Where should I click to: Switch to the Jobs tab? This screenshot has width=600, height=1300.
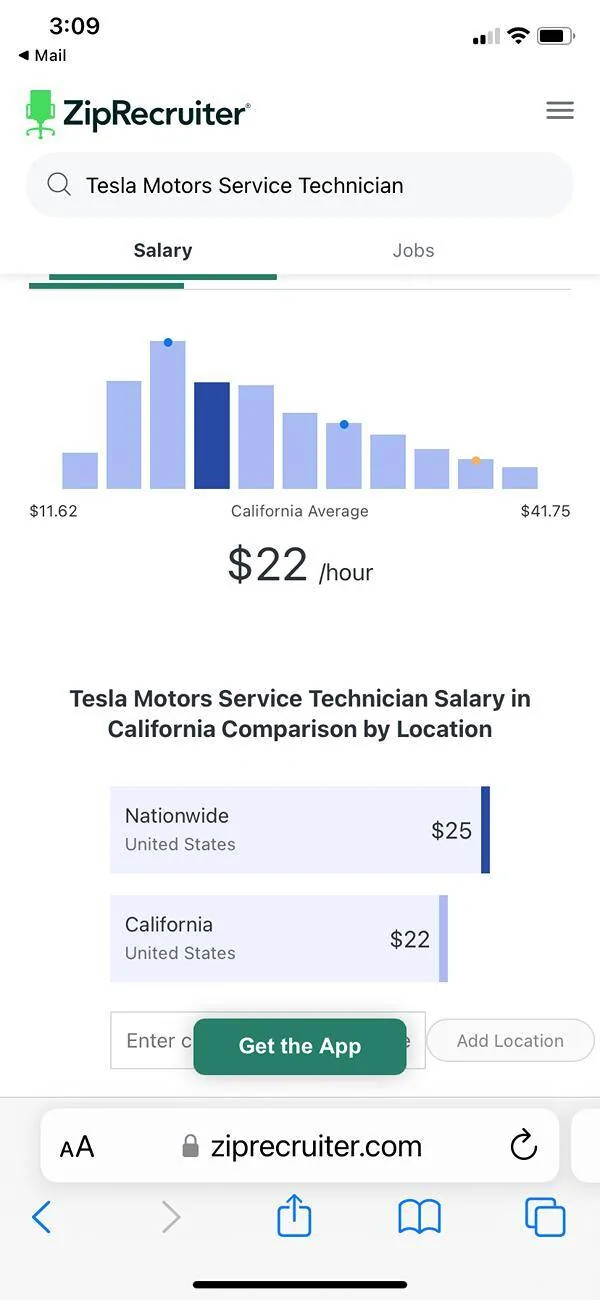413,250
